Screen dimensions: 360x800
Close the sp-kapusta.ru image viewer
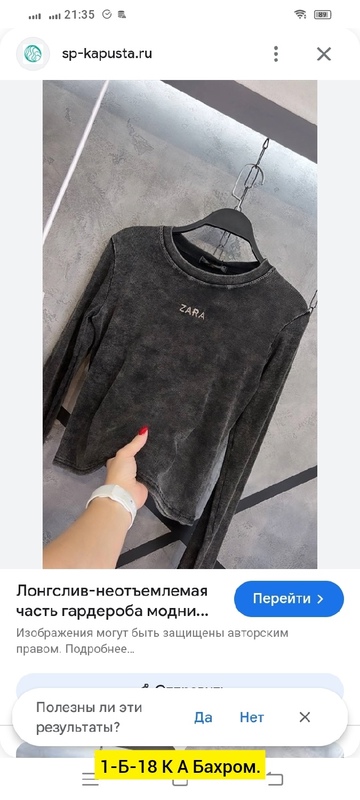324,54
